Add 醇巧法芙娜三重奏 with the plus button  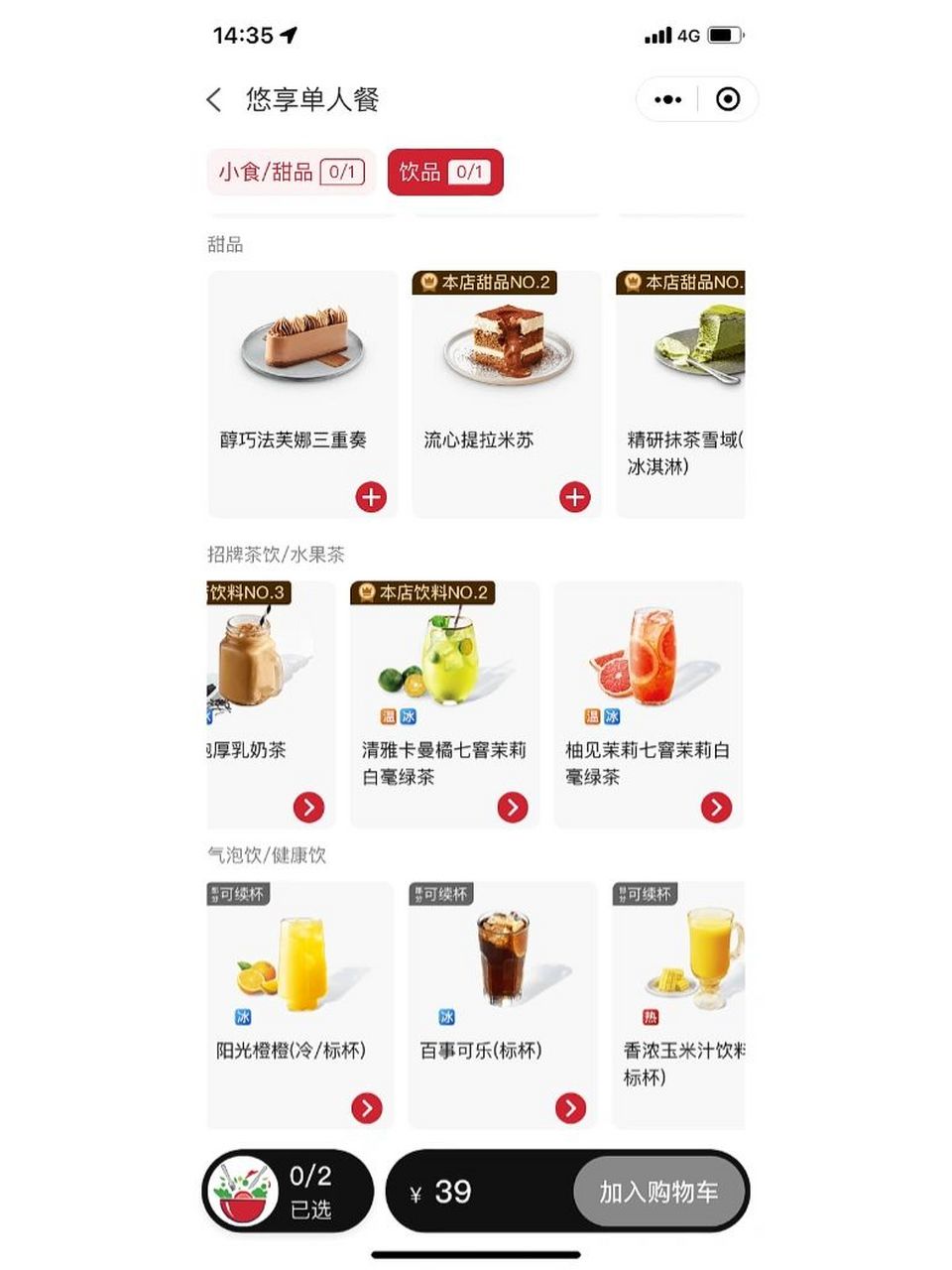pos(370,497)
